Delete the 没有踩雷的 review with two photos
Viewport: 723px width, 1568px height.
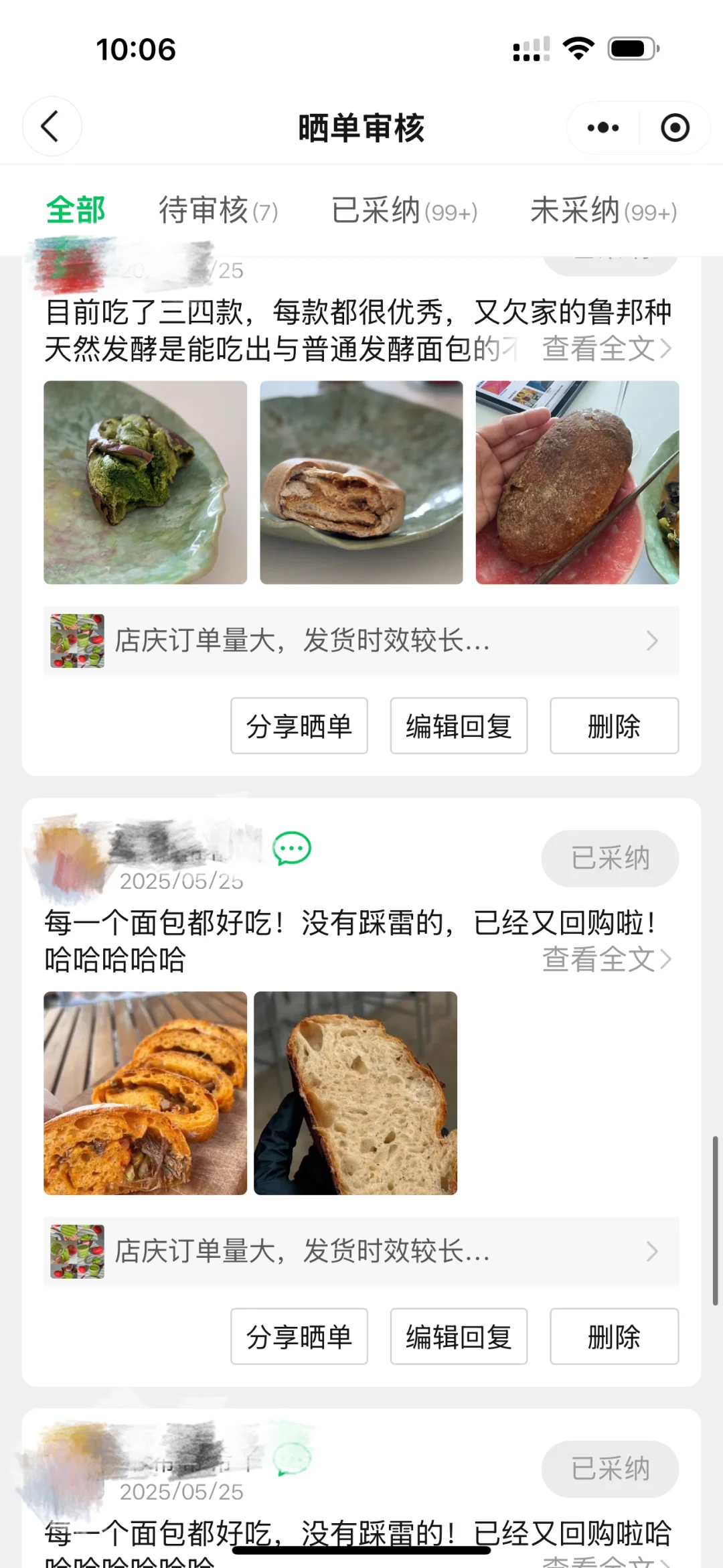(614, 1337)
